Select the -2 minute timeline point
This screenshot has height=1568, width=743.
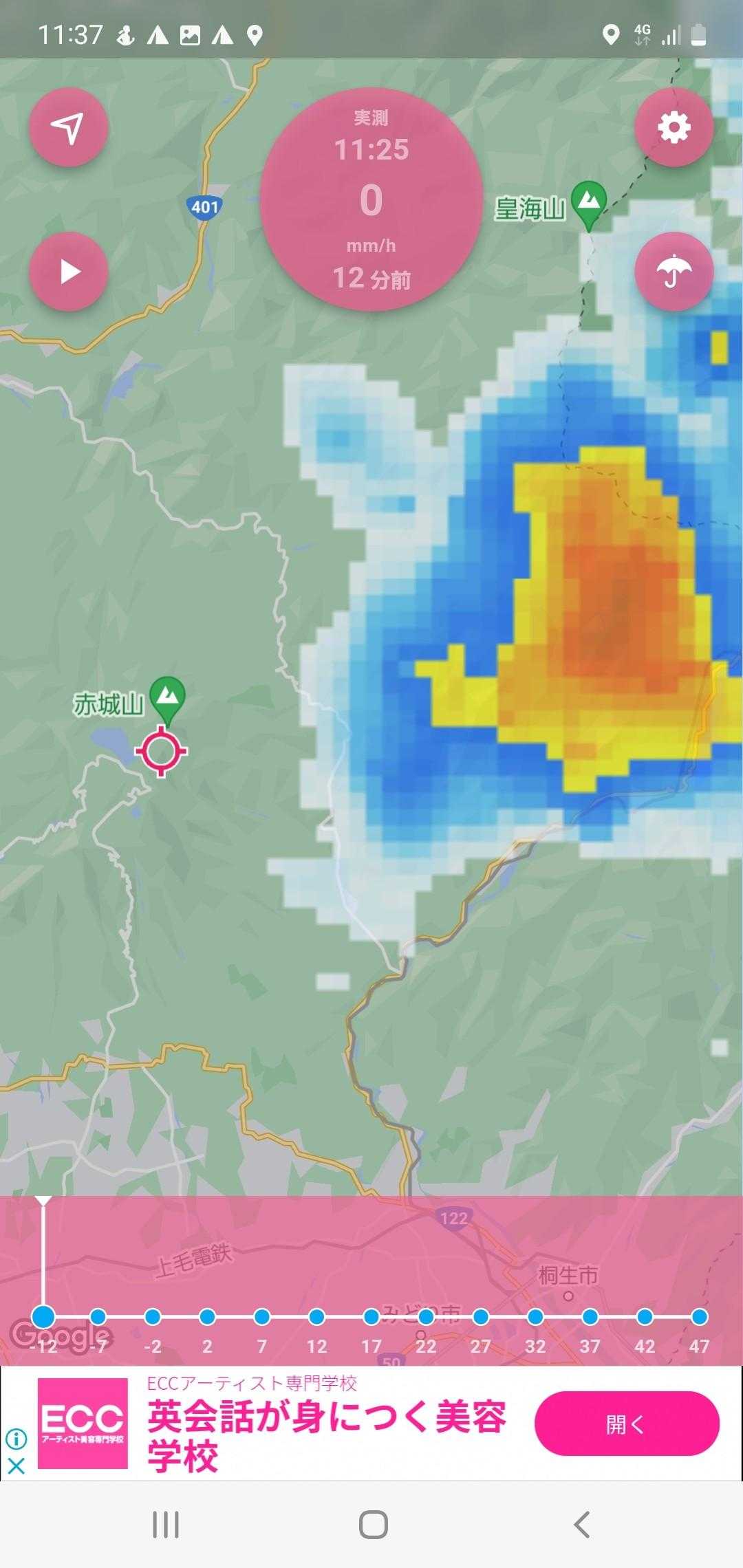153,1317
